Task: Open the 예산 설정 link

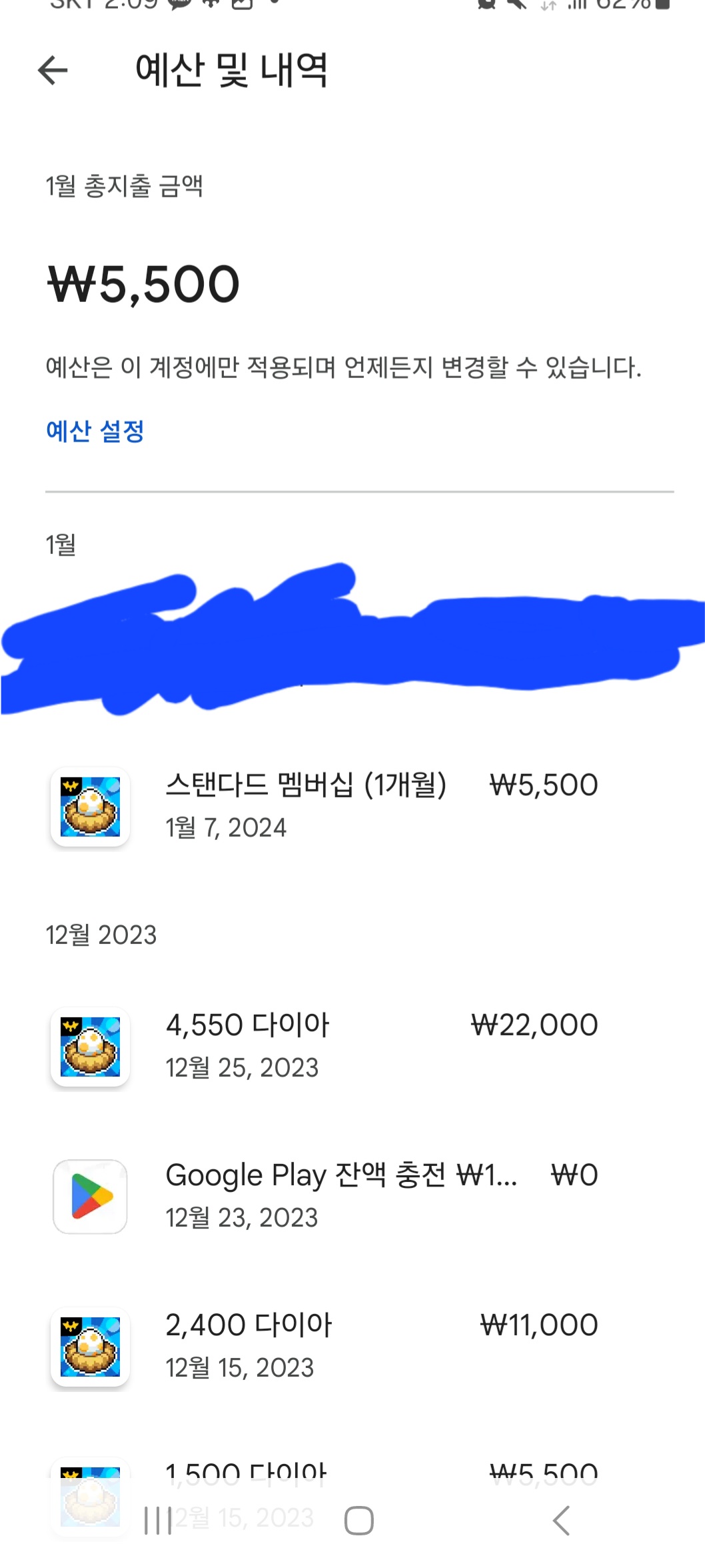Action: coord(95,431)
